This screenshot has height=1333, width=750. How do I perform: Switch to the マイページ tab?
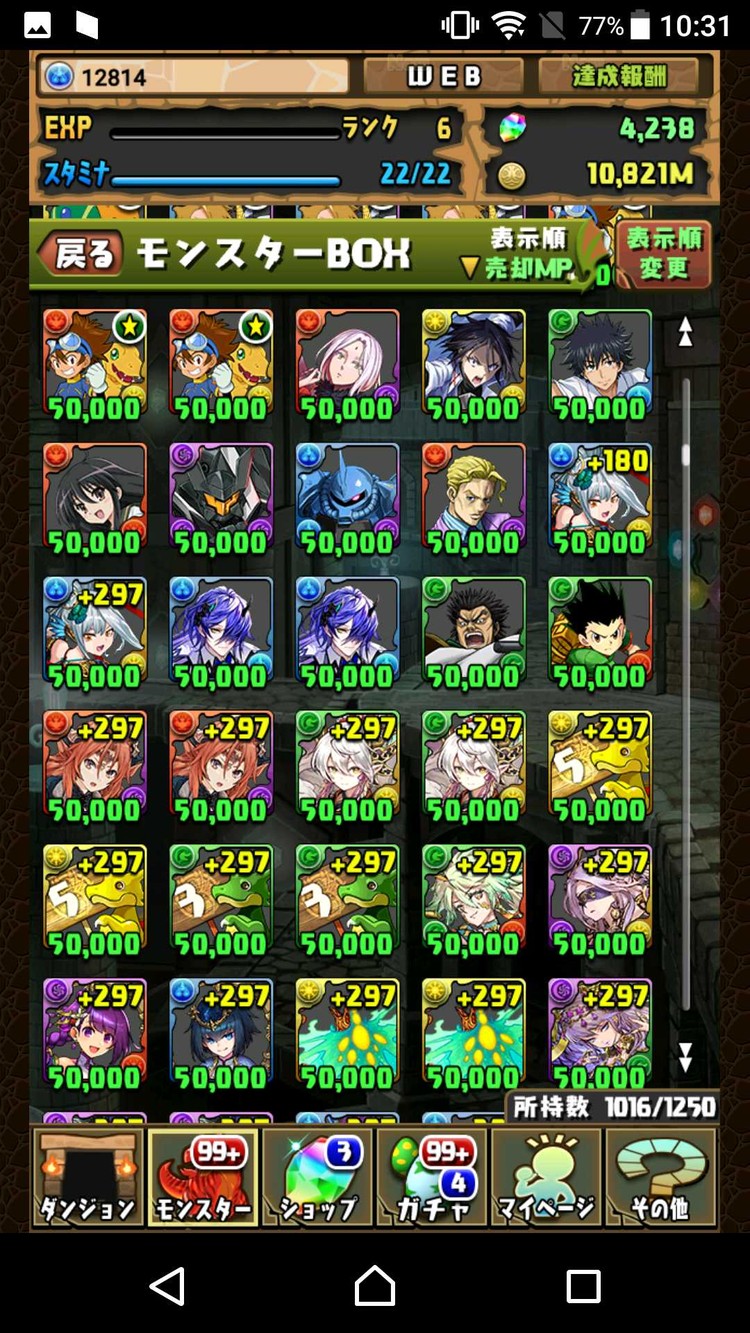(546, 1178)
